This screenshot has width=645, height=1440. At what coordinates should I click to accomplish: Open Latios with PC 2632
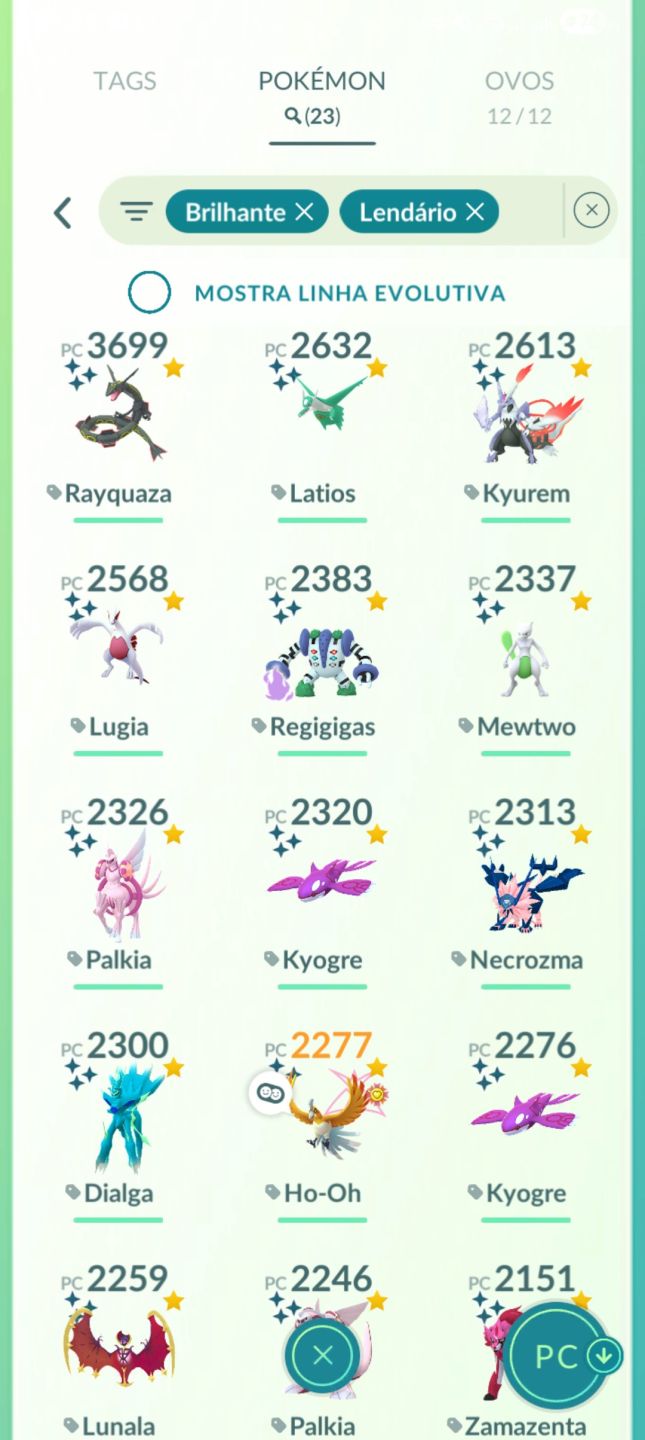pos(322,423)
